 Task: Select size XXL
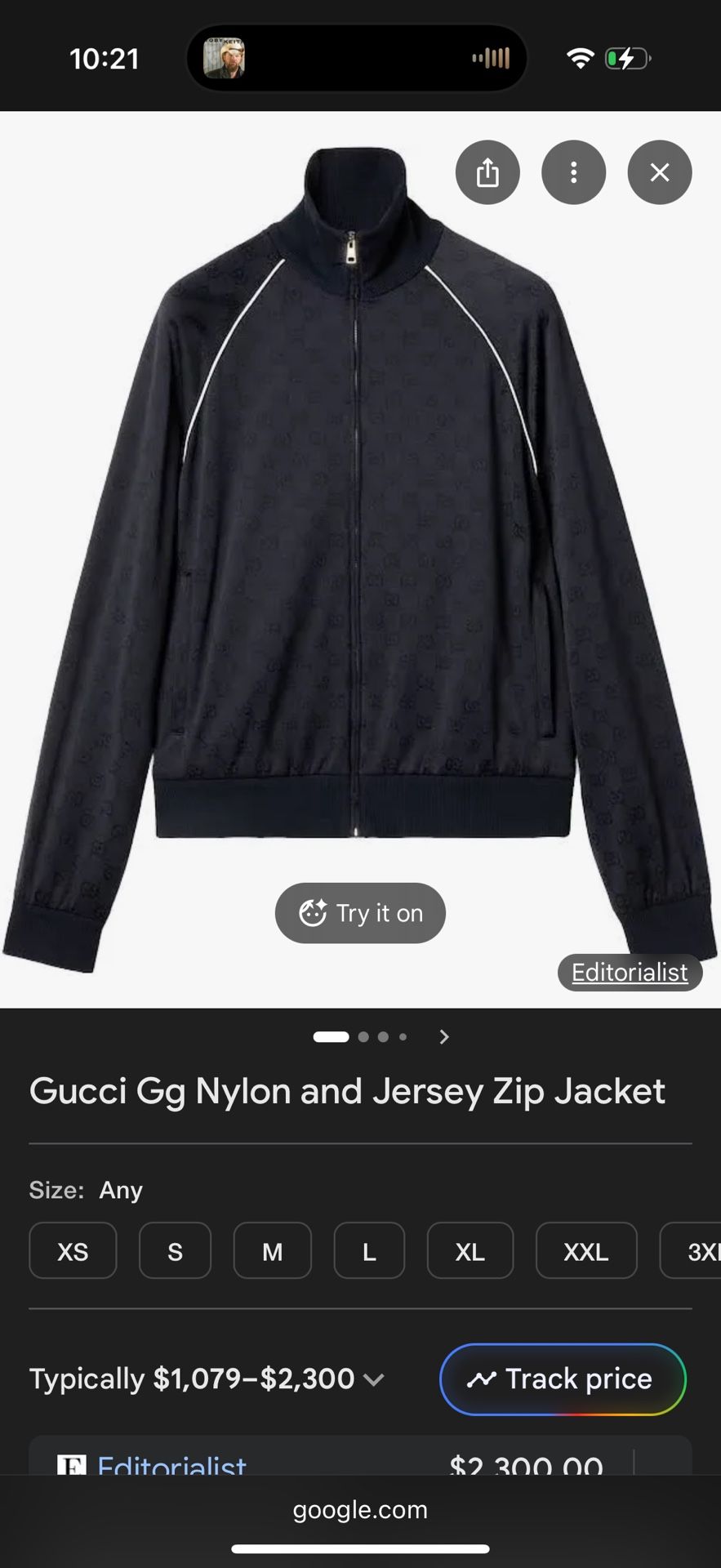click(x=585, y=1250)
